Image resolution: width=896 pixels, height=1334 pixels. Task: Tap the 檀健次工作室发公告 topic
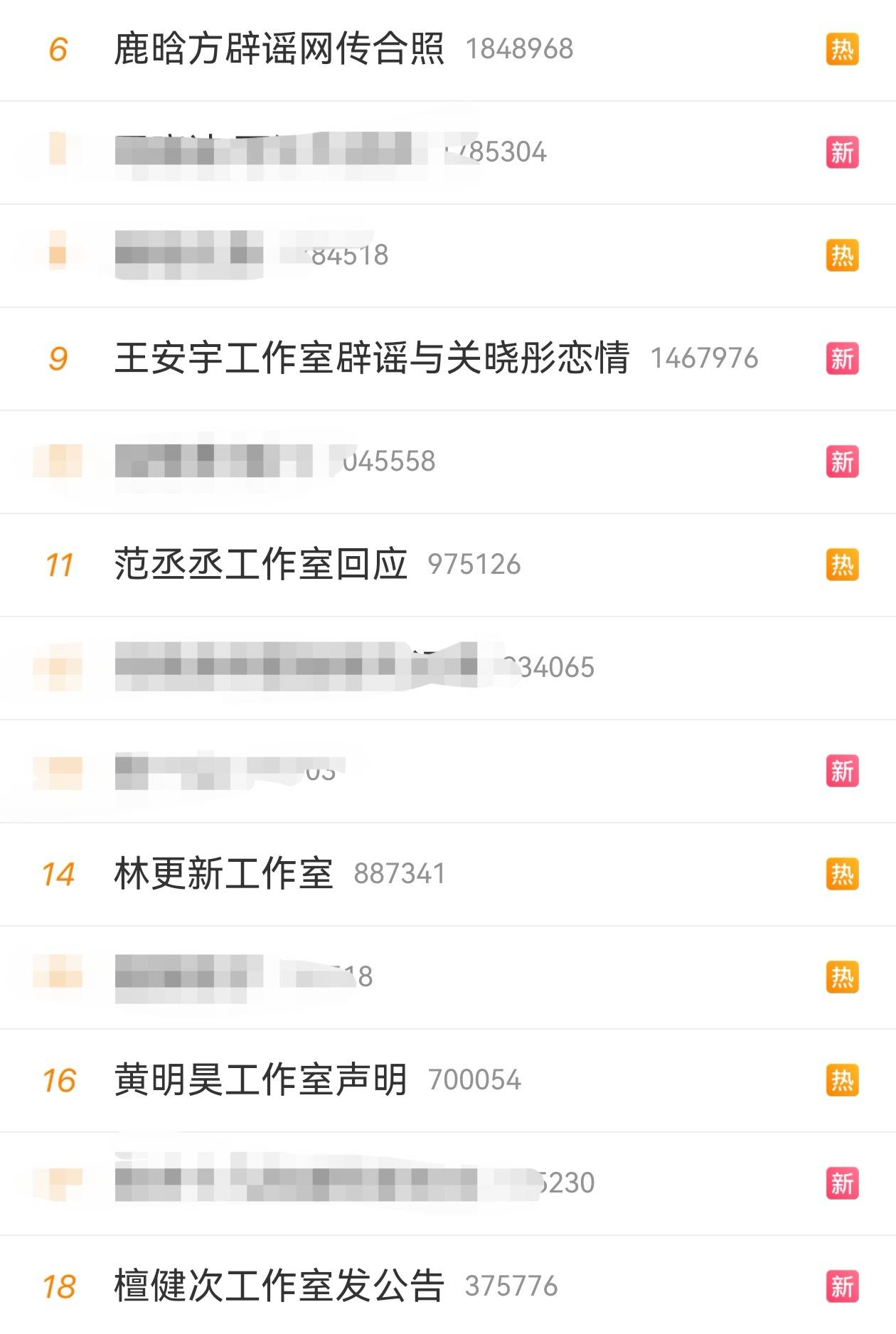tap(279, 1286)
